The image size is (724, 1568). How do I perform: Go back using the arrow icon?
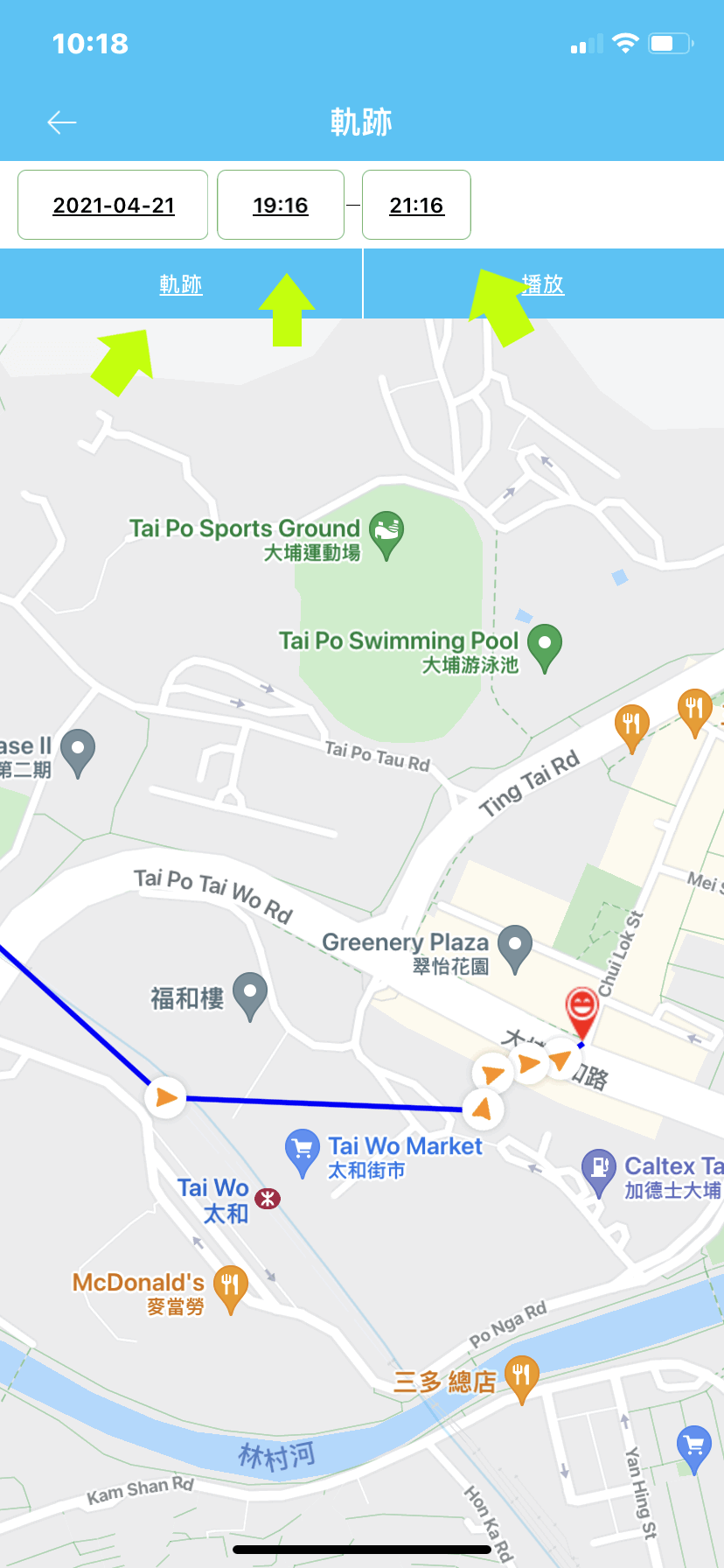pyautogui.click(x=62, y=122)
